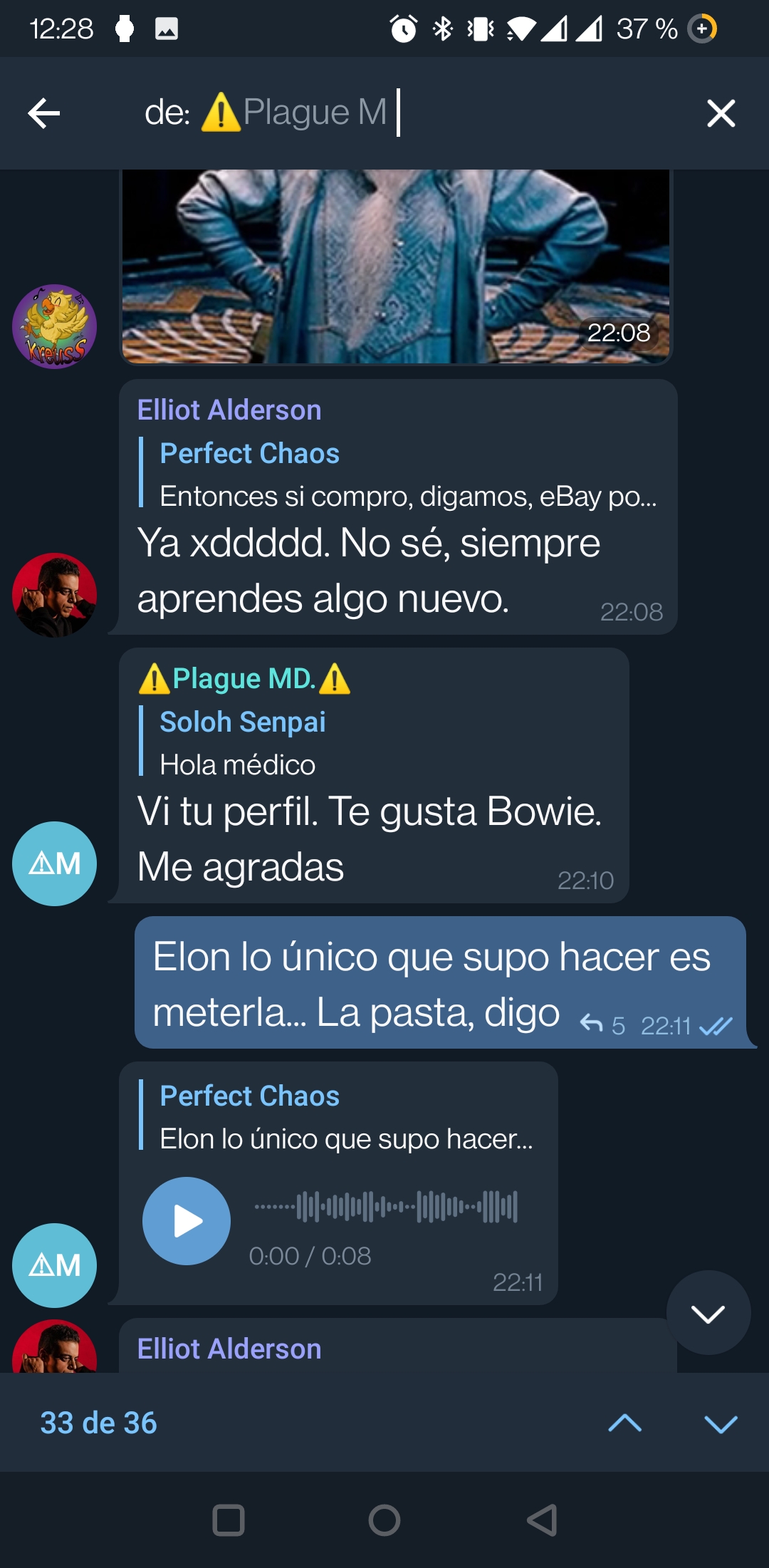This screenshot has height=1568, width=769.
Task: View the 5 replies to Elon message
Action: (602, 1024)
